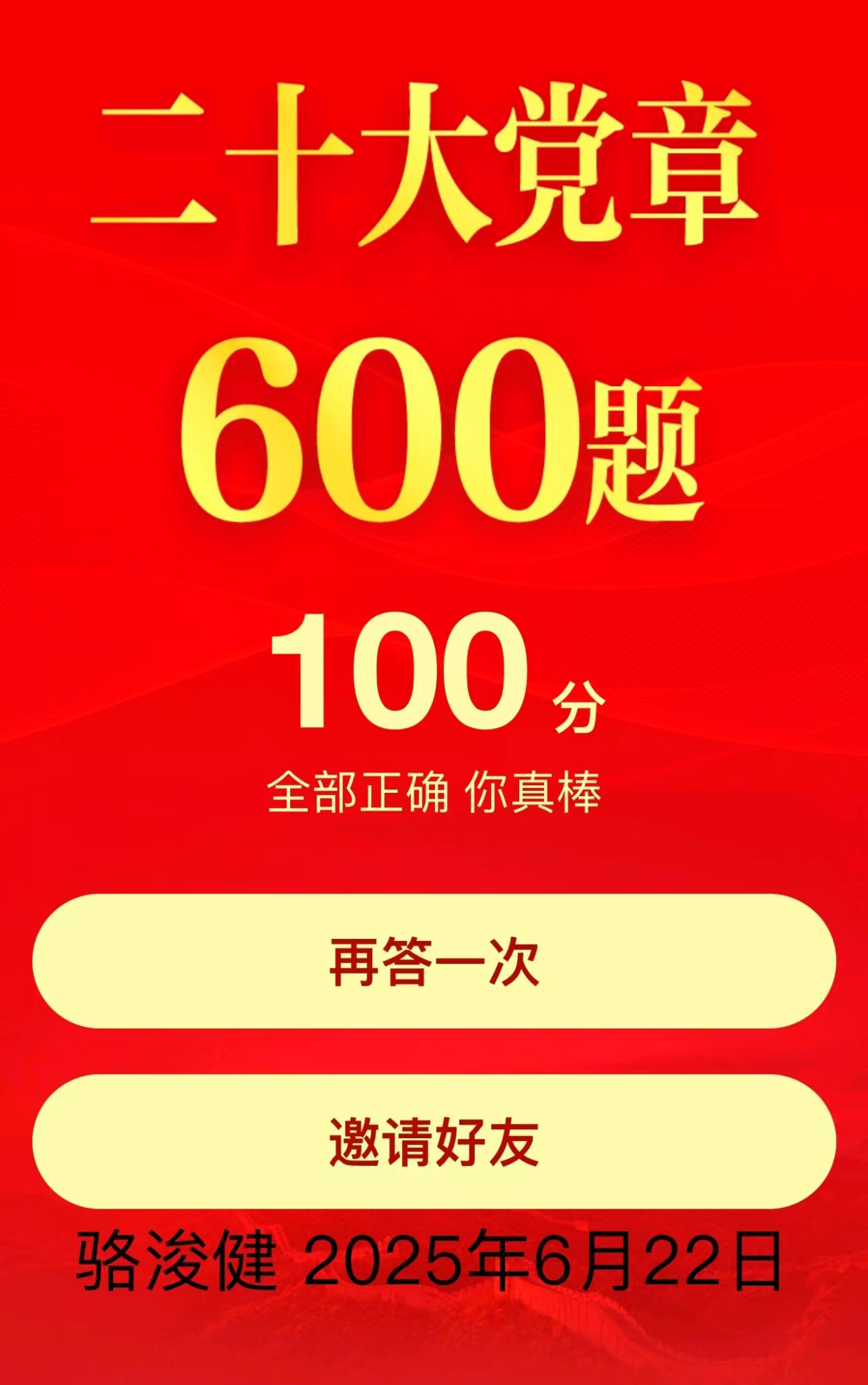
Task: Tap 邀请好友 to invite friends
Action: pos(434,1142)
